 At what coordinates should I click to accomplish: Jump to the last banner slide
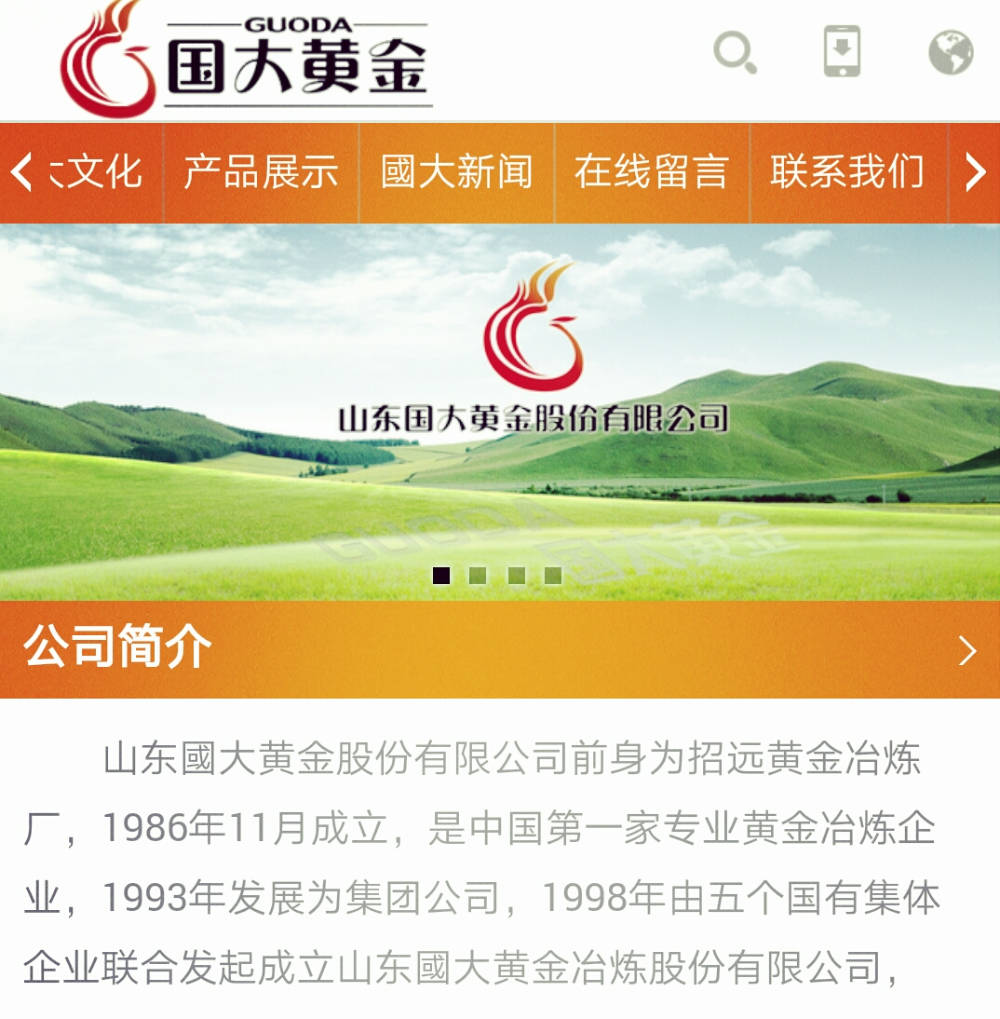point(553,575)
